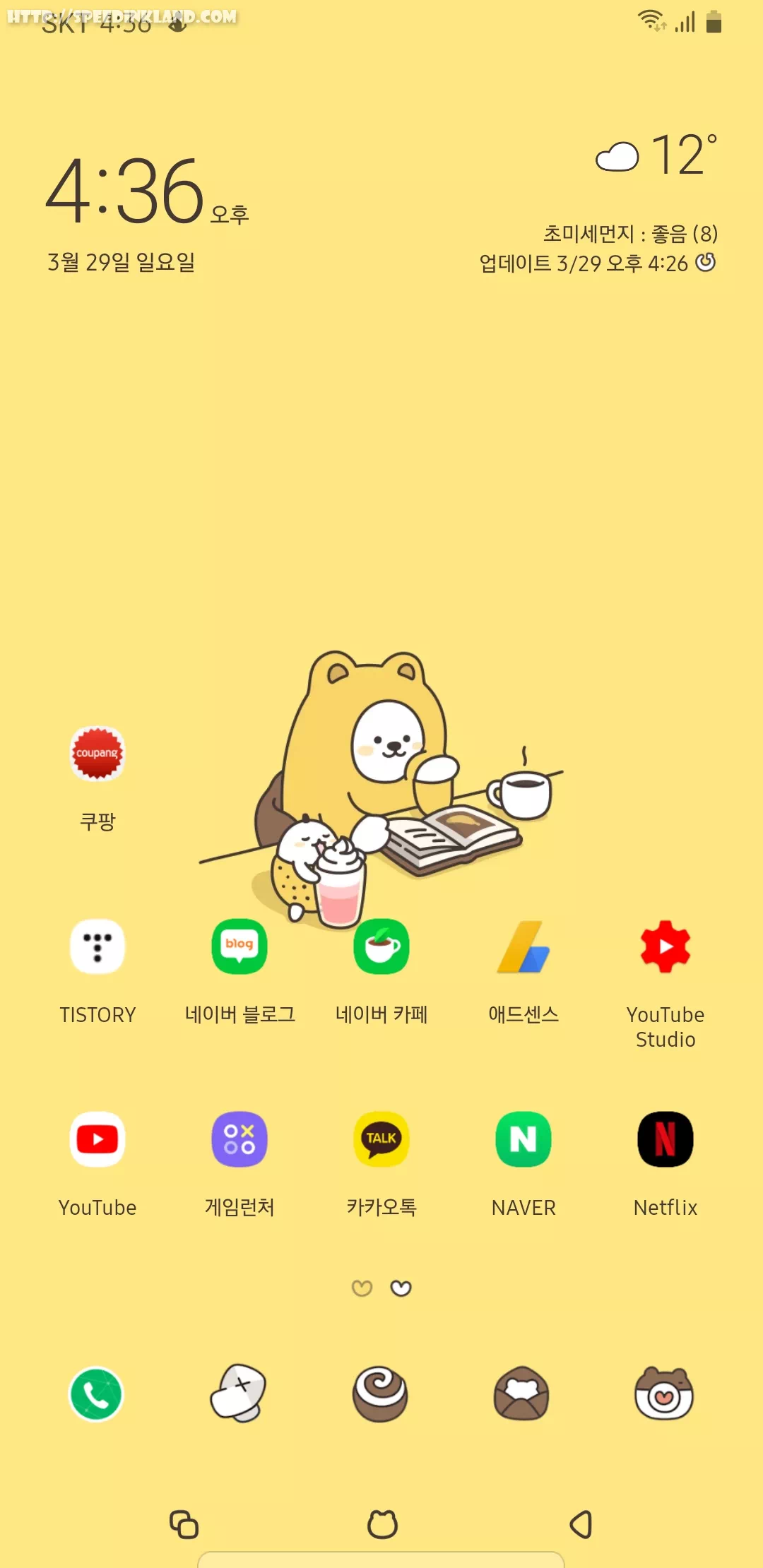Open YouTube Studio

[665, 946]
